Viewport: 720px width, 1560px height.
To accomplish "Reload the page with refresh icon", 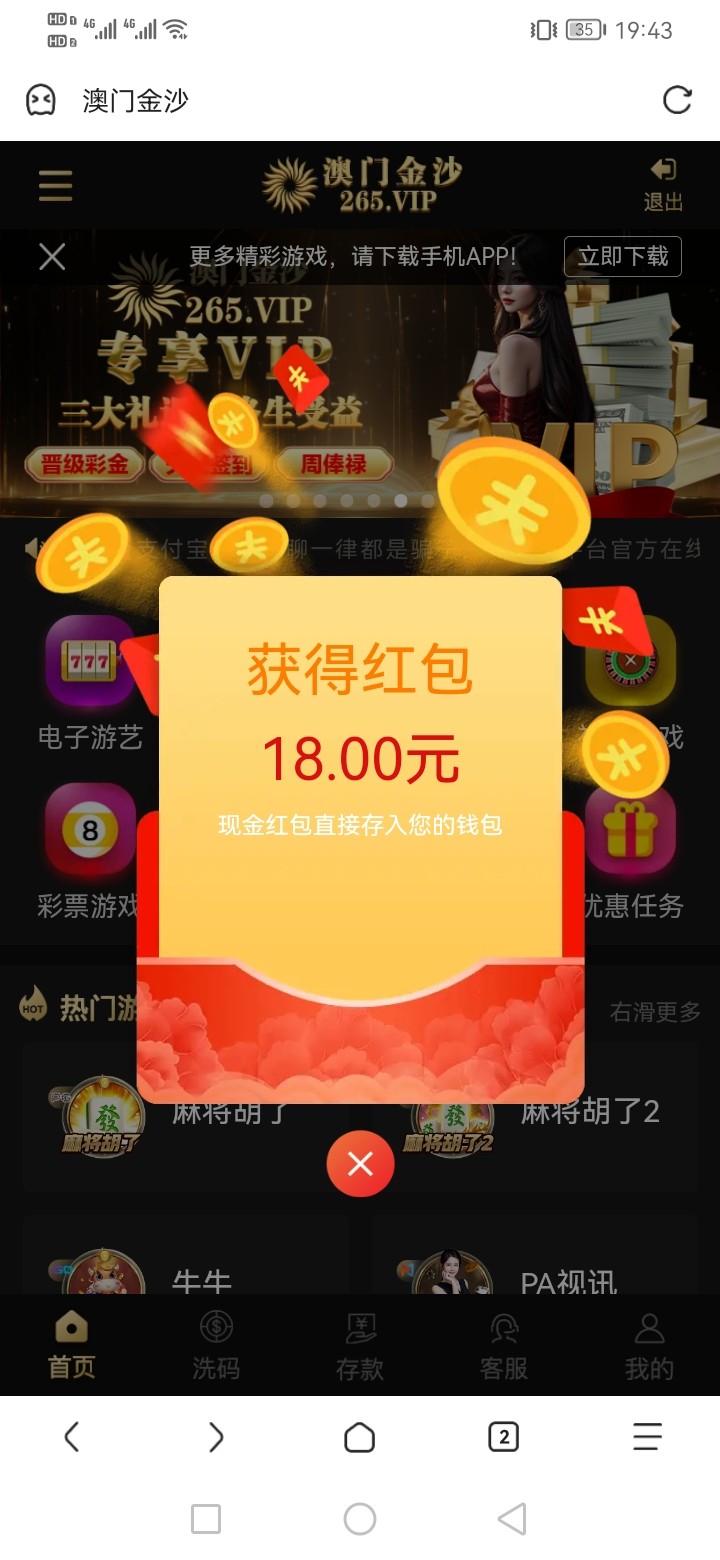I will coord(677,100).
